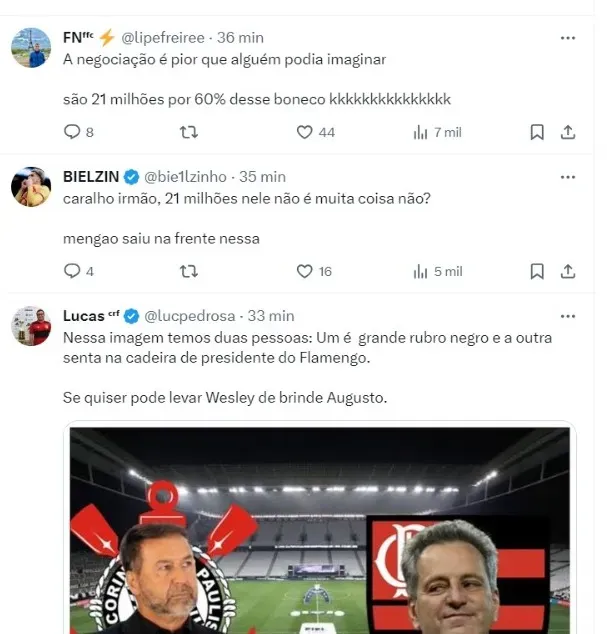607x634 pixels.
Task: Bookmark FN's tweet
Action: coord(537,132)
